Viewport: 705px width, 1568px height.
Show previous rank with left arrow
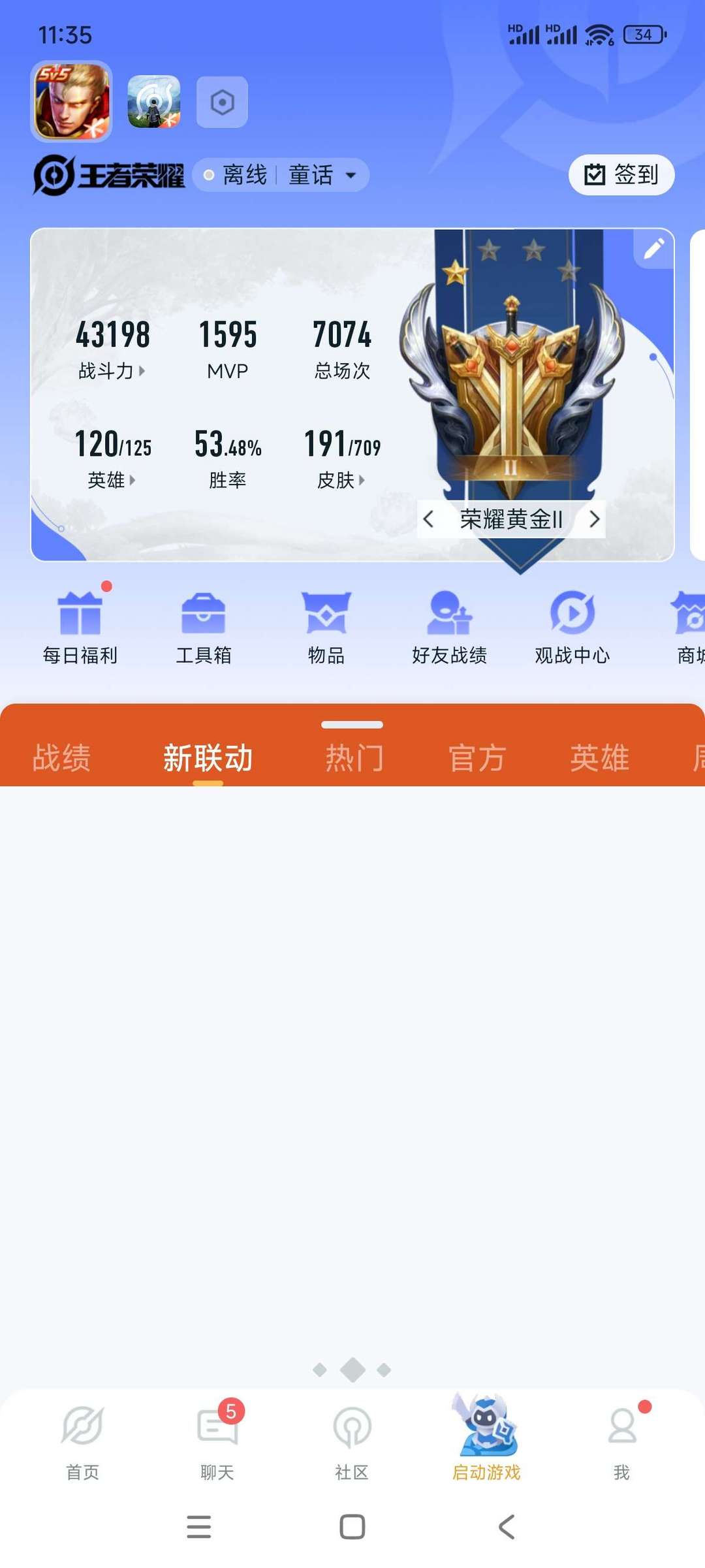(x=429, y=520)
